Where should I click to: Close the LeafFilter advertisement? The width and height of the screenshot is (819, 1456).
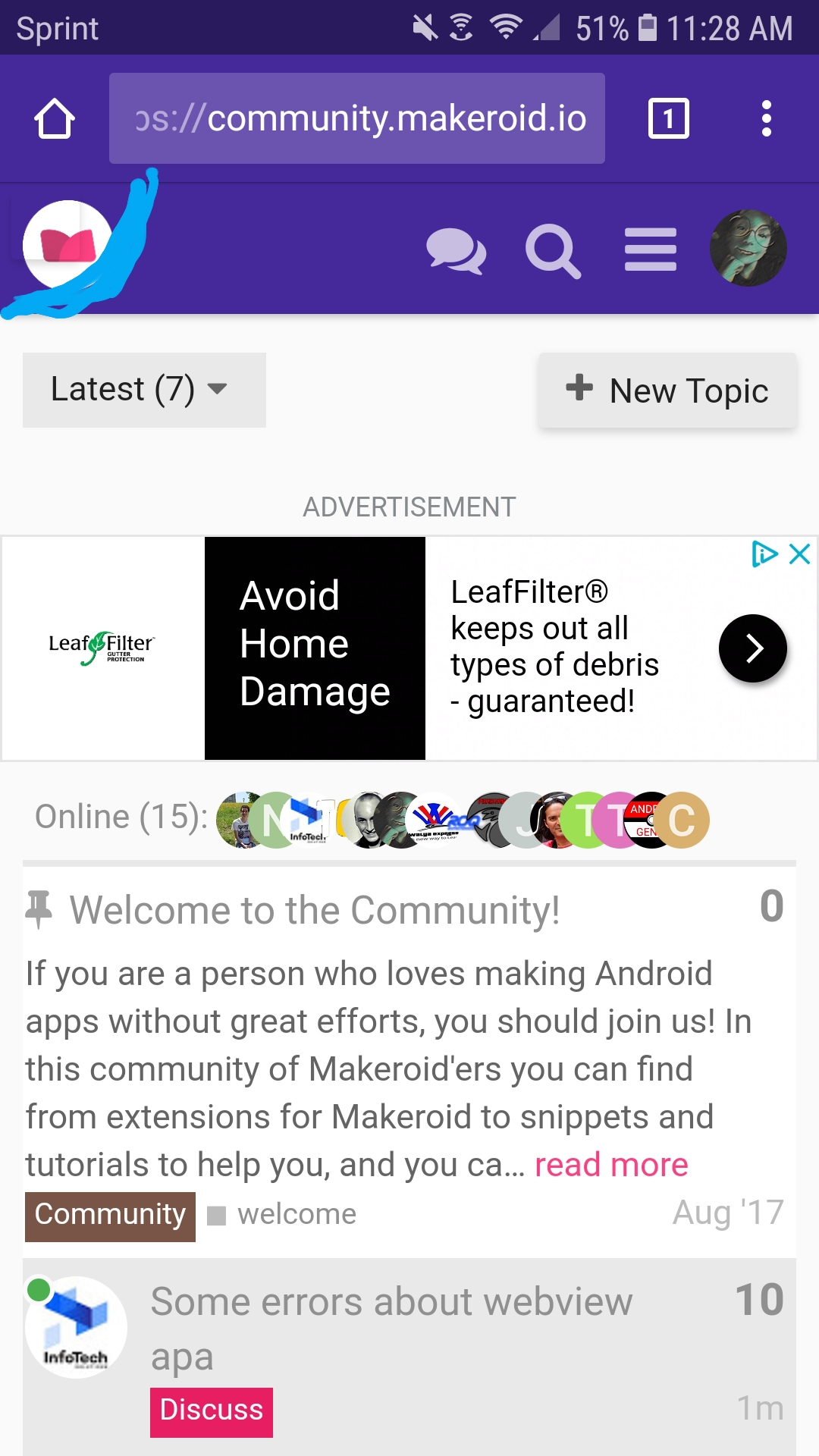coord(800,554)
